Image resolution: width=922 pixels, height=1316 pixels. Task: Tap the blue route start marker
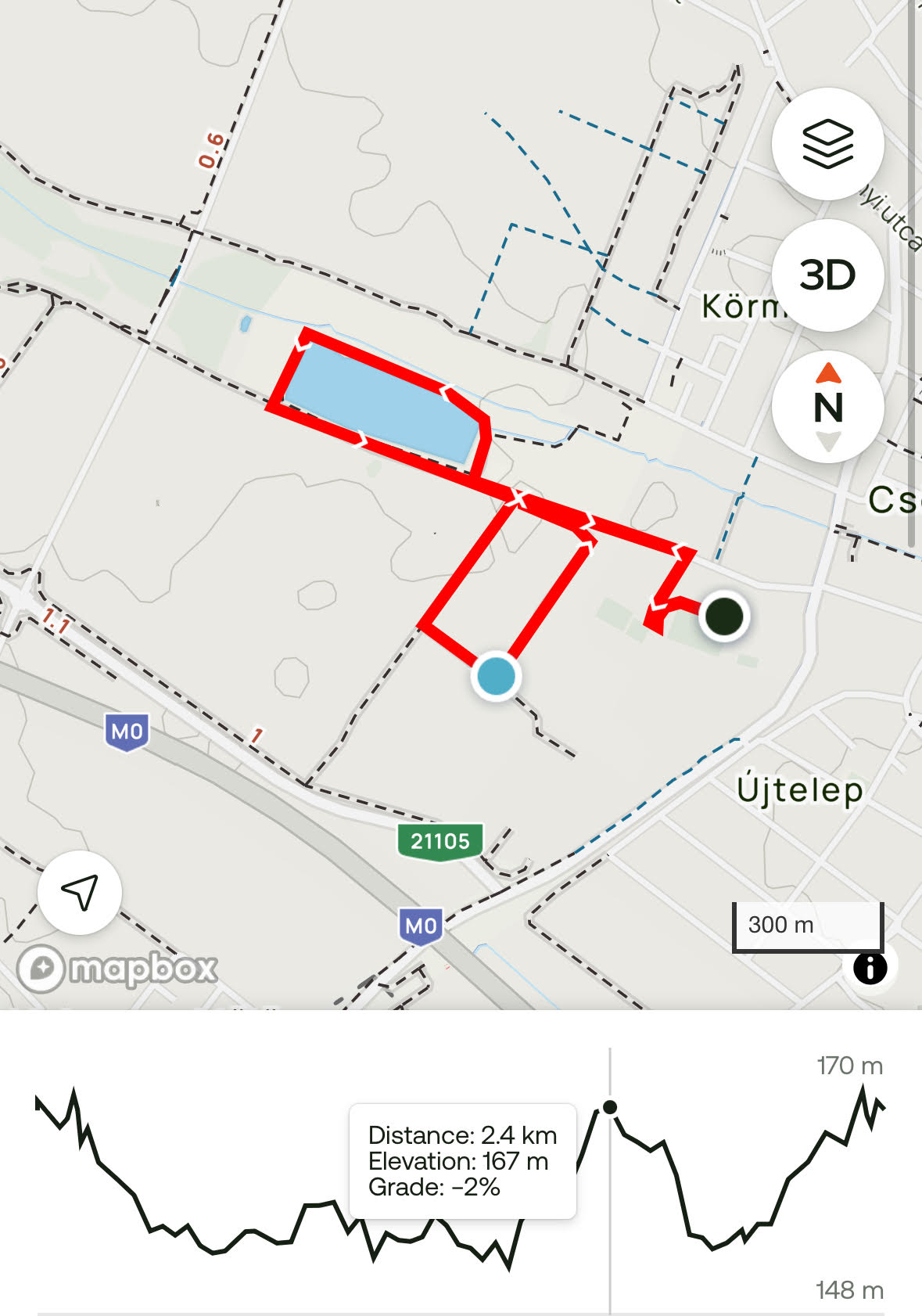point(496,676)
